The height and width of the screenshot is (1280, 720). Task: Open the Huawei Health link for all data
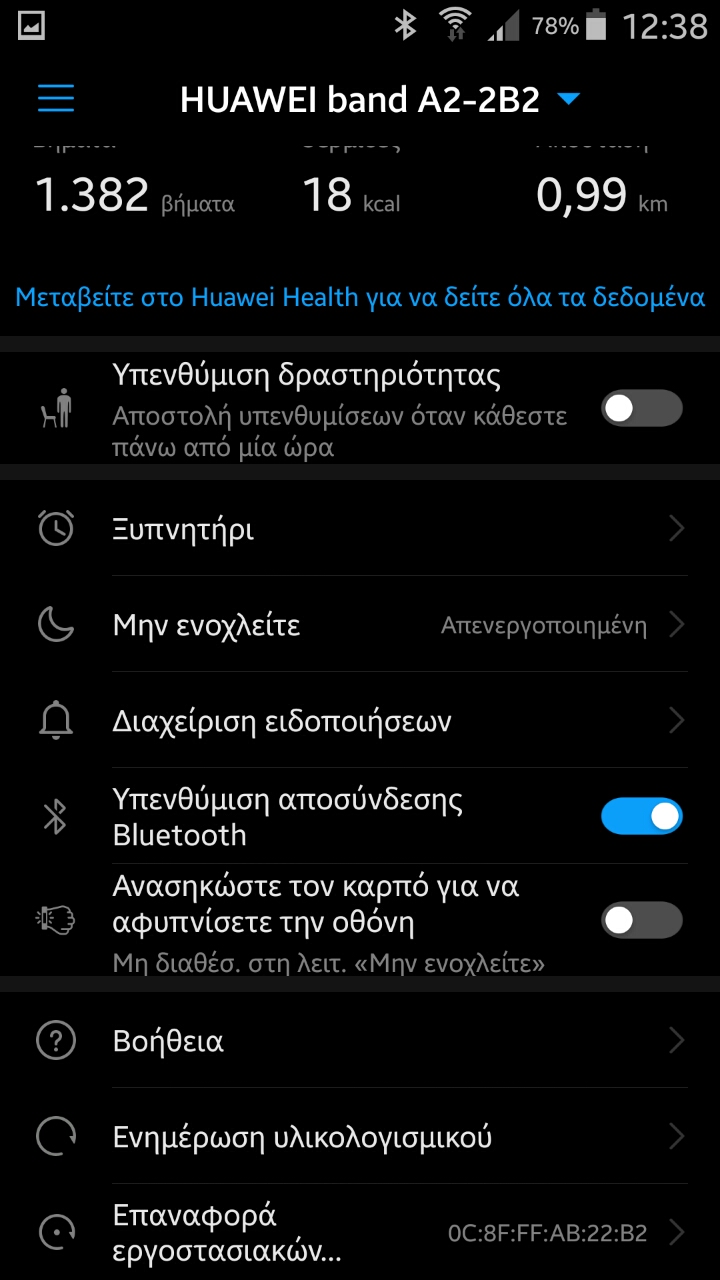(x=360, y=297)
